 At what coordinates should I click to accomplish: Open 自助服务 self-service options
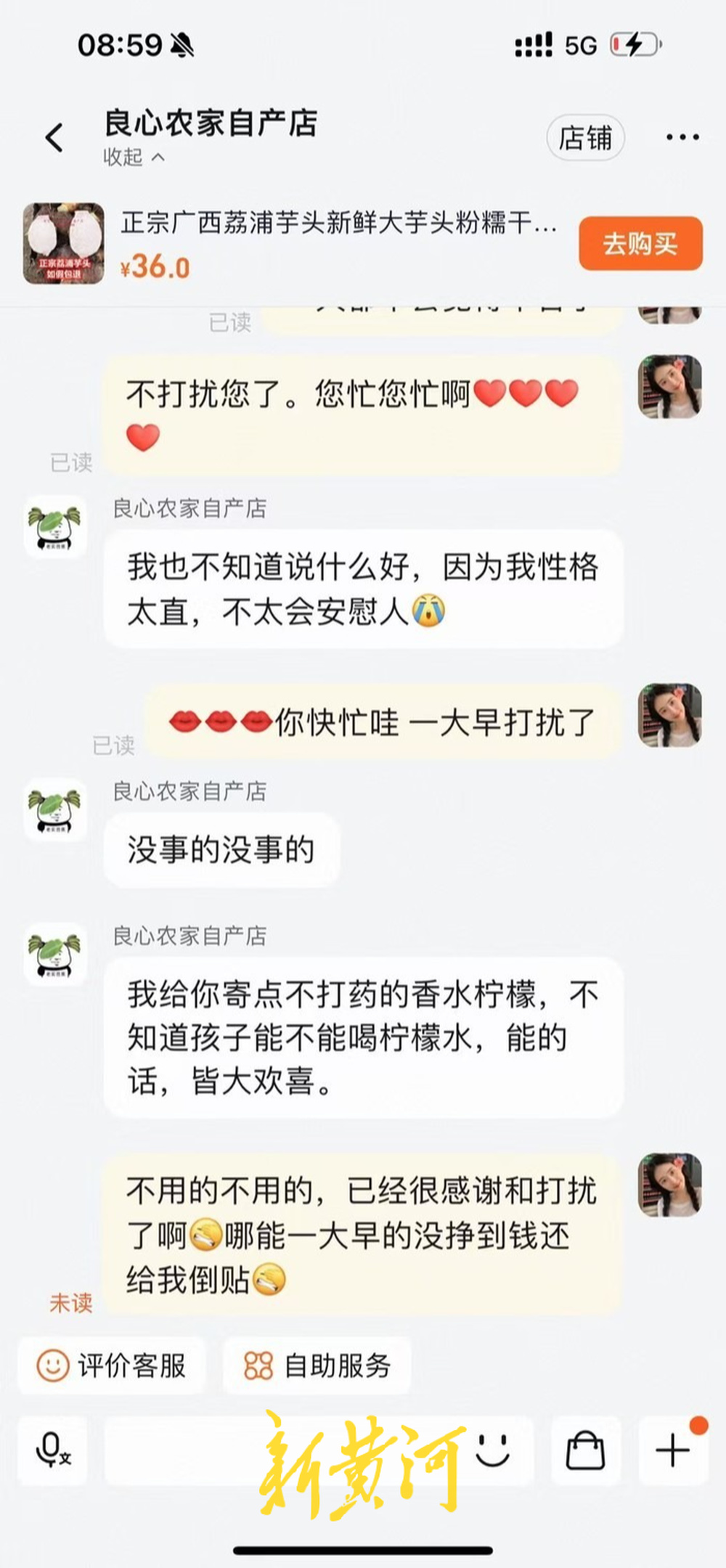click(x=317, y=1365)
